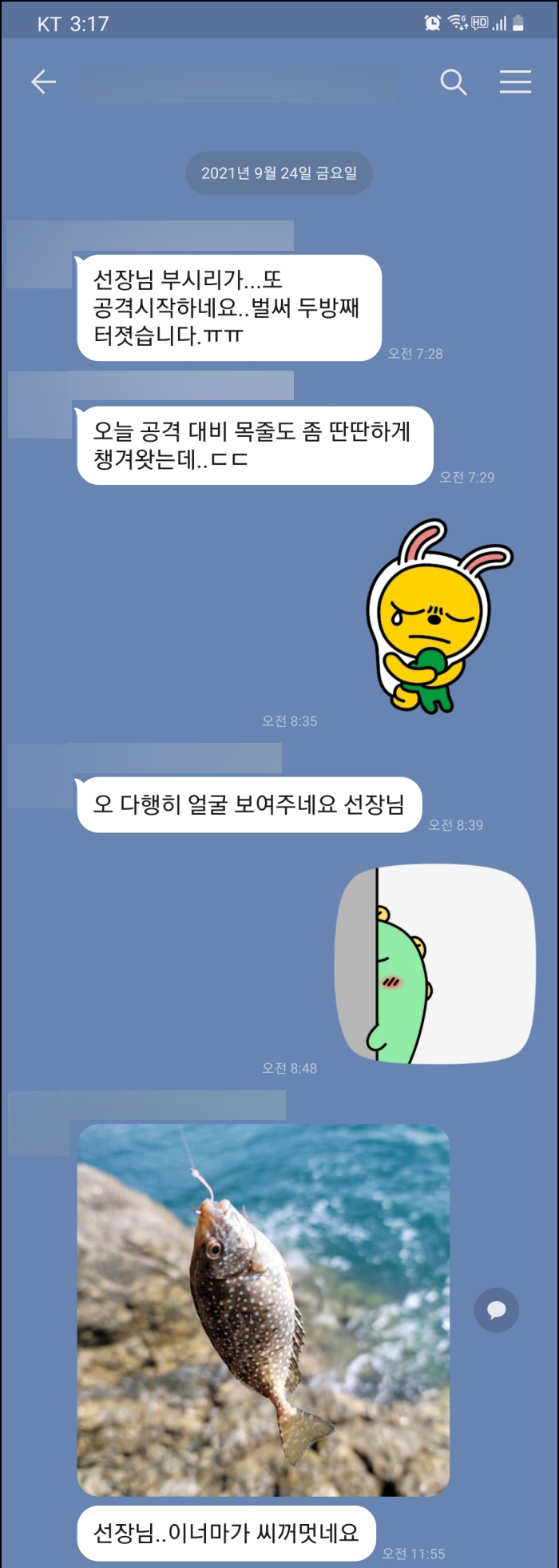This screenshot has width=559, height=1568.
Task: Open the shared fish photo
Action: [x=263, y=1310]
